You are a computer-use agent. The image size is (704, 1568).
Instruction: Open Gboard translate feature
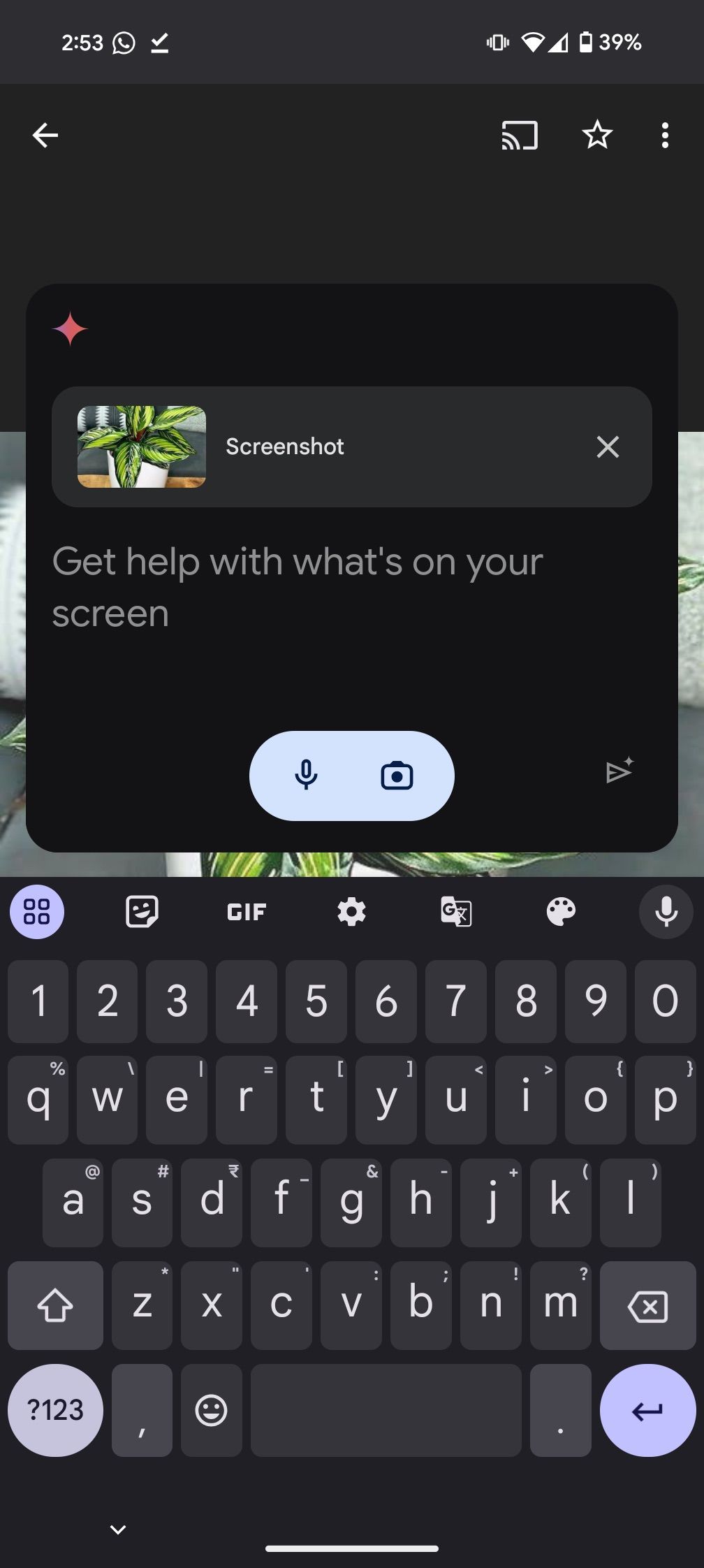coord(456,911)
